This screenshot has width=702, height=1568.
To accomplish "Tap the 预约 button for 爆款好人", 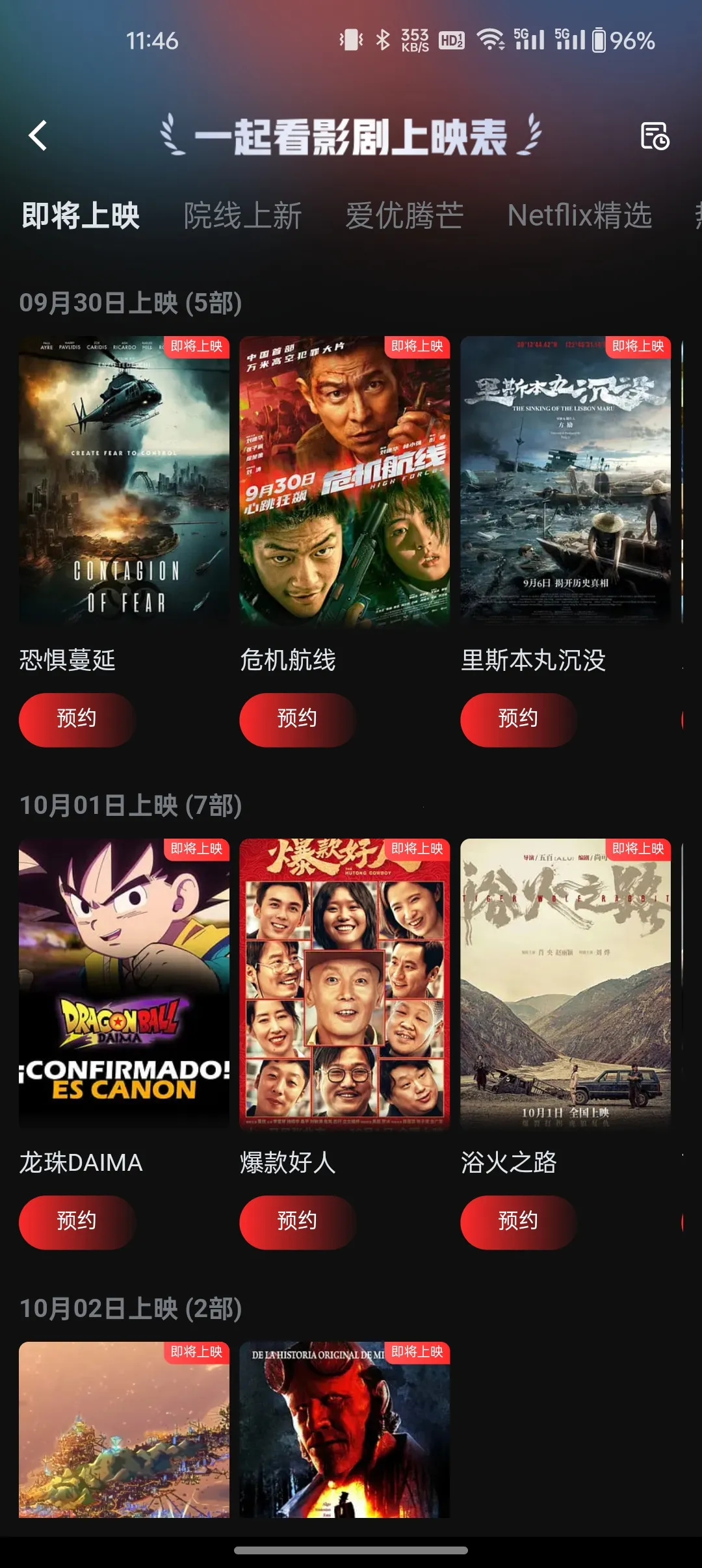I will [x=297, y=1222].
